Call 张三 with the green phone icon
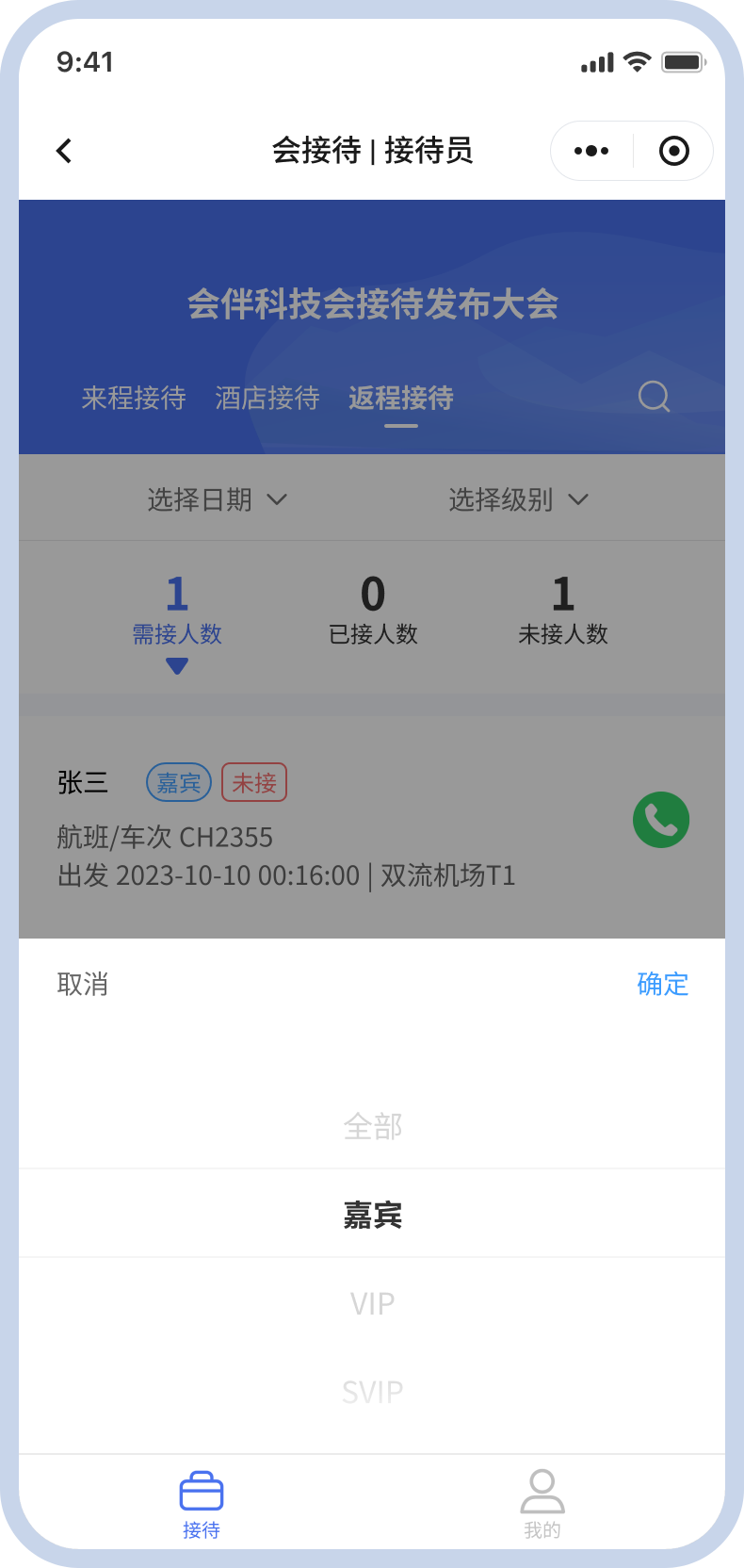Image resolution: width=744 pixels, height=1568 pixels. (661, 820)
